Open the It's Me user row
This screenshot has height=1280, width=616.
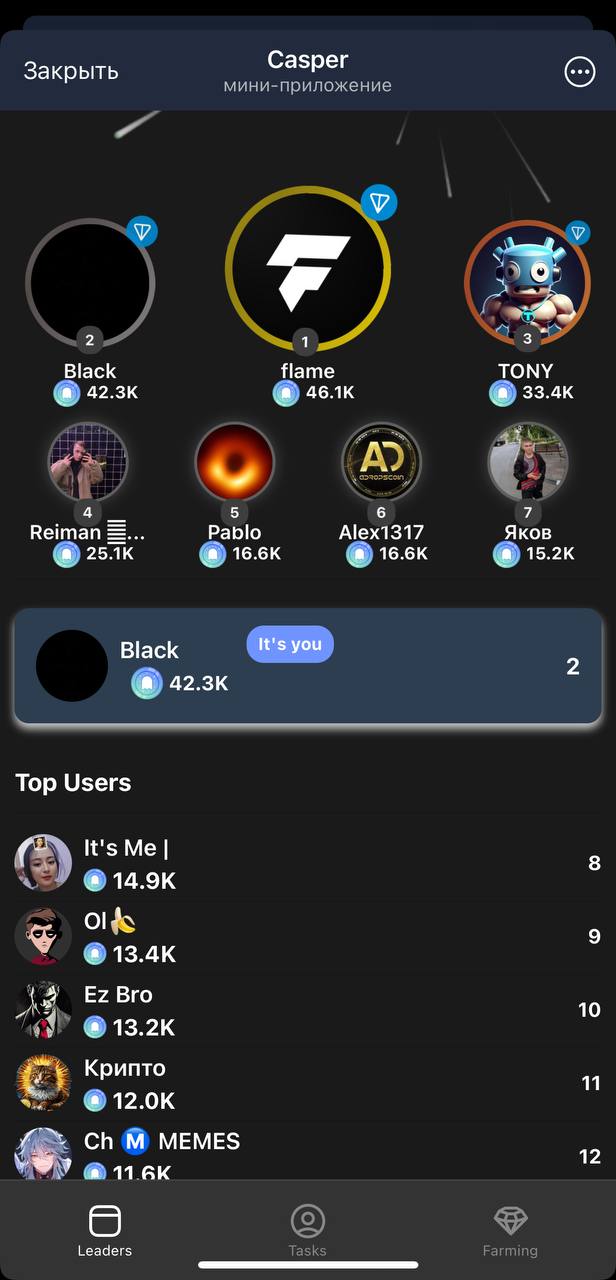click(x=308, y=863)
